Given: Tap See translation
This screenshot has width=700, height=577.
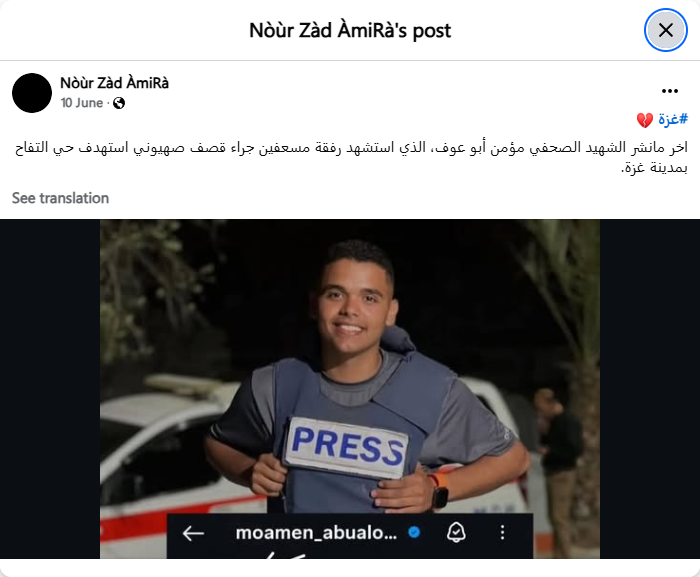Looking at the screenshot, I should (x=60, y=198).
